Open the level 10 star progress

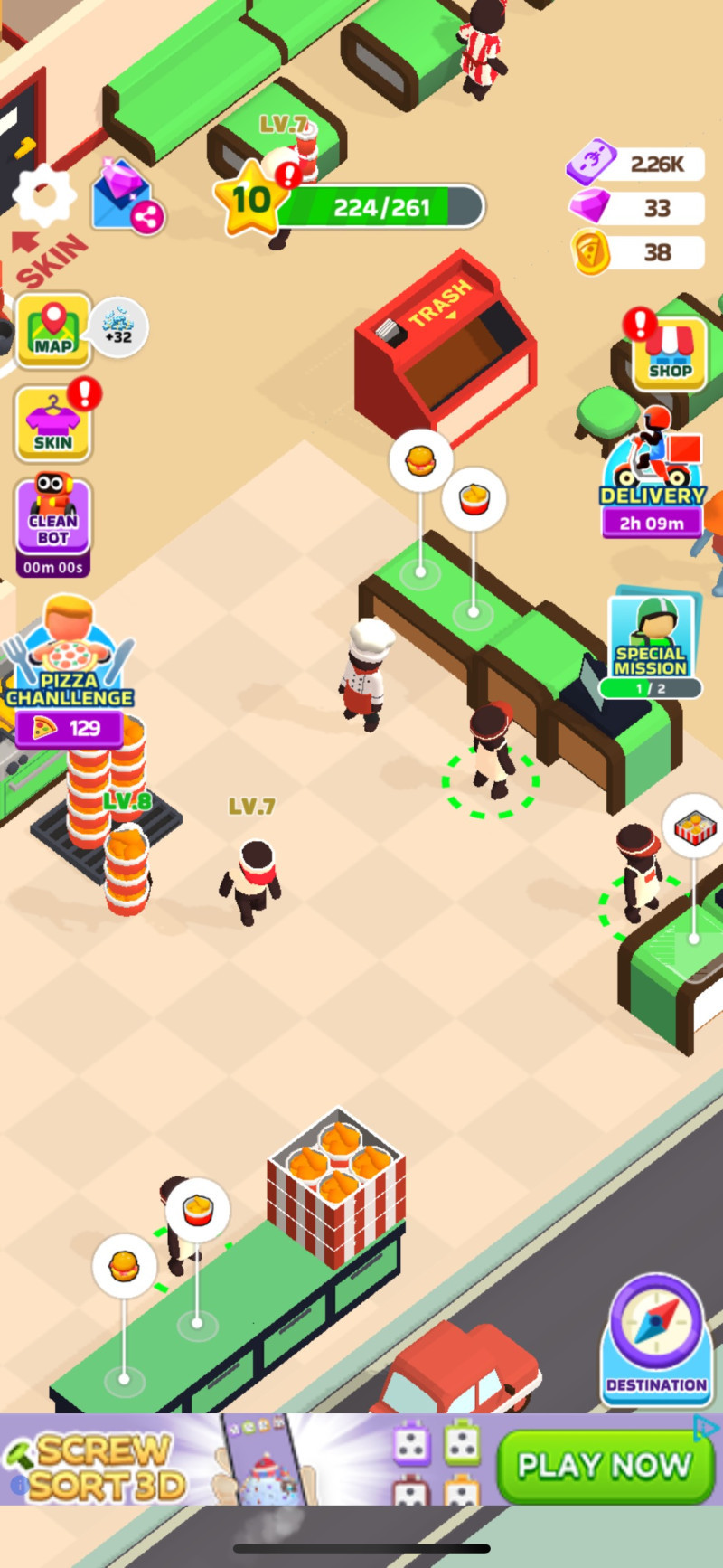252,199
